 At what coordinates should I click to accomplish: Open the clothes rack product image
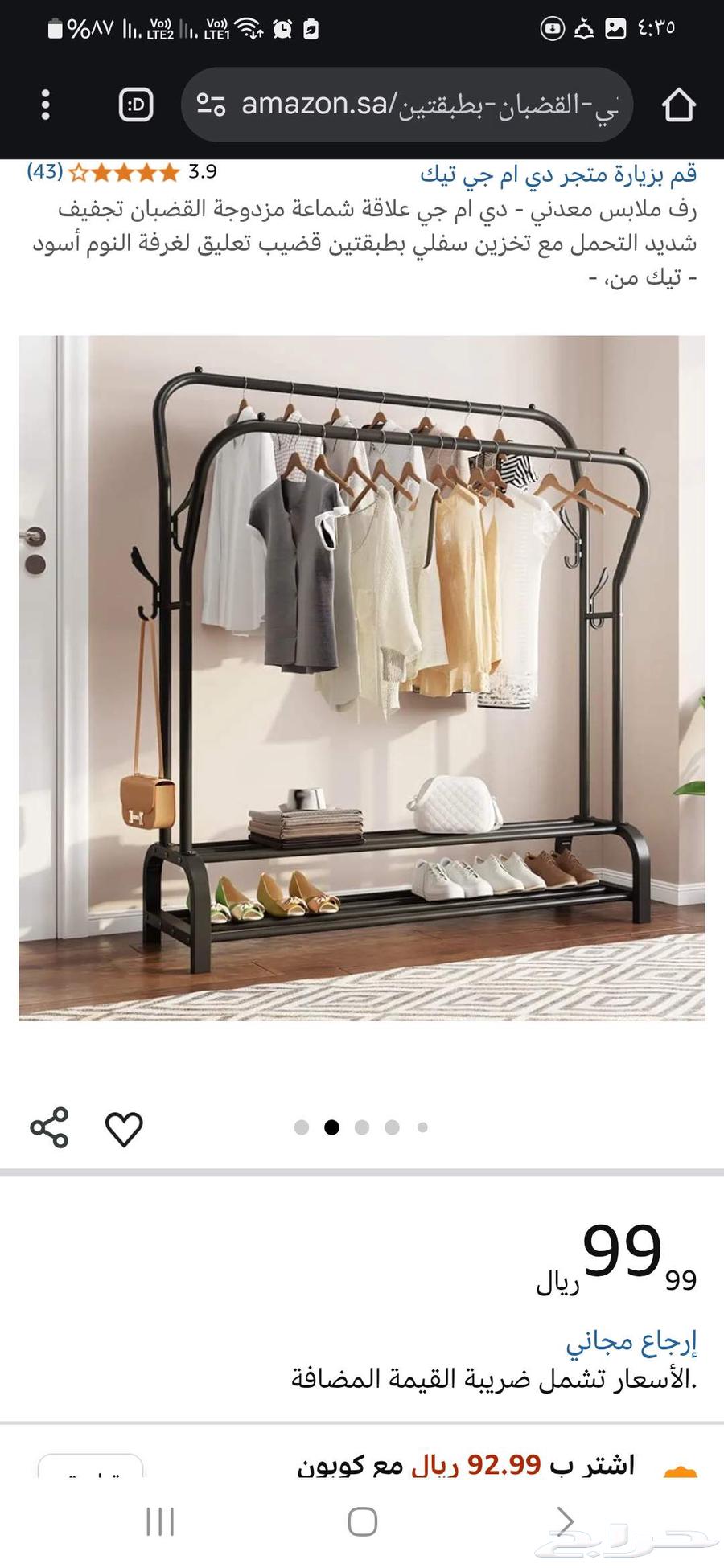(x=362, y=677)
